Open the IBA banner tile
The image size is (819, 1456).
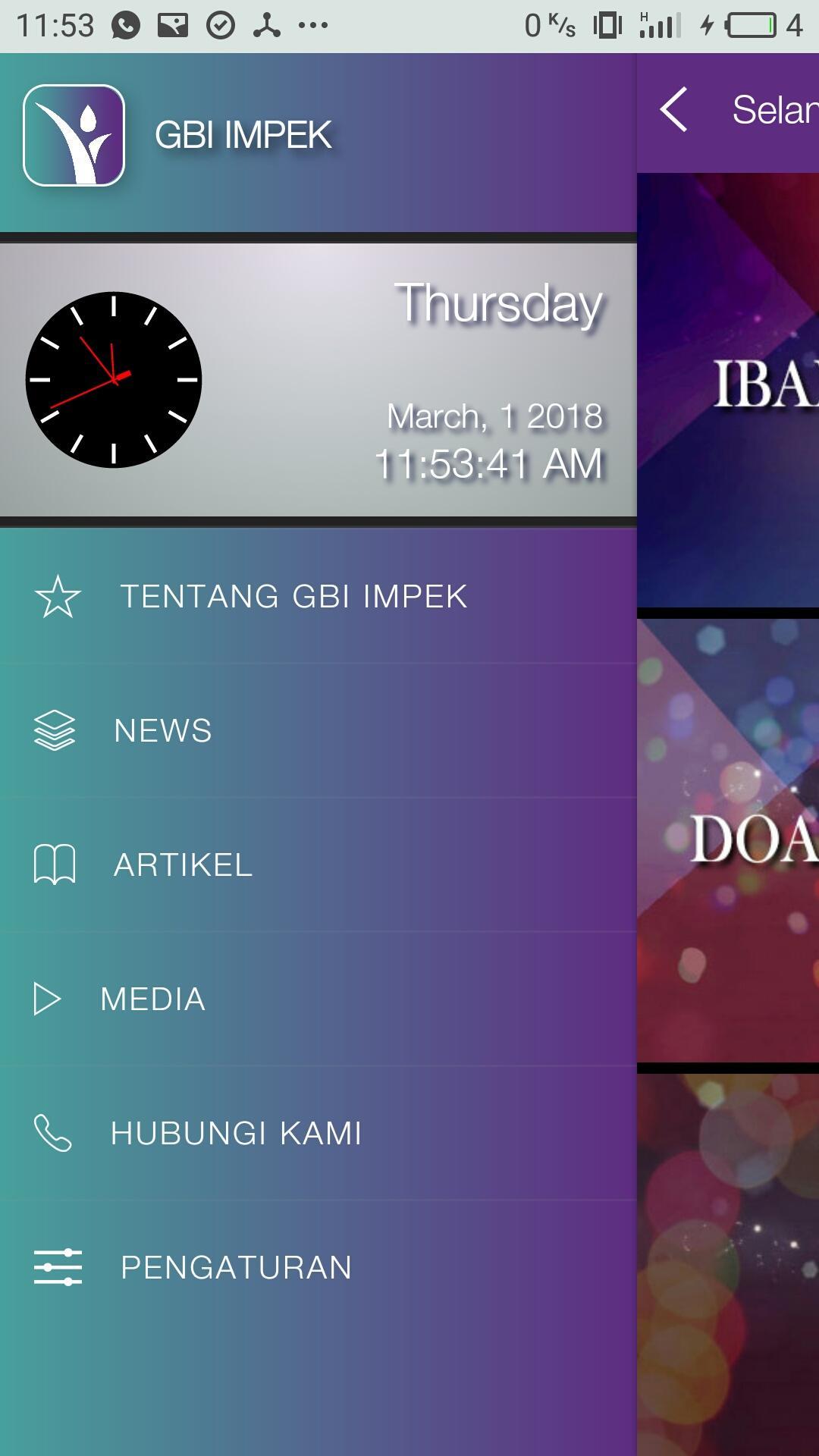click(728, 390)
